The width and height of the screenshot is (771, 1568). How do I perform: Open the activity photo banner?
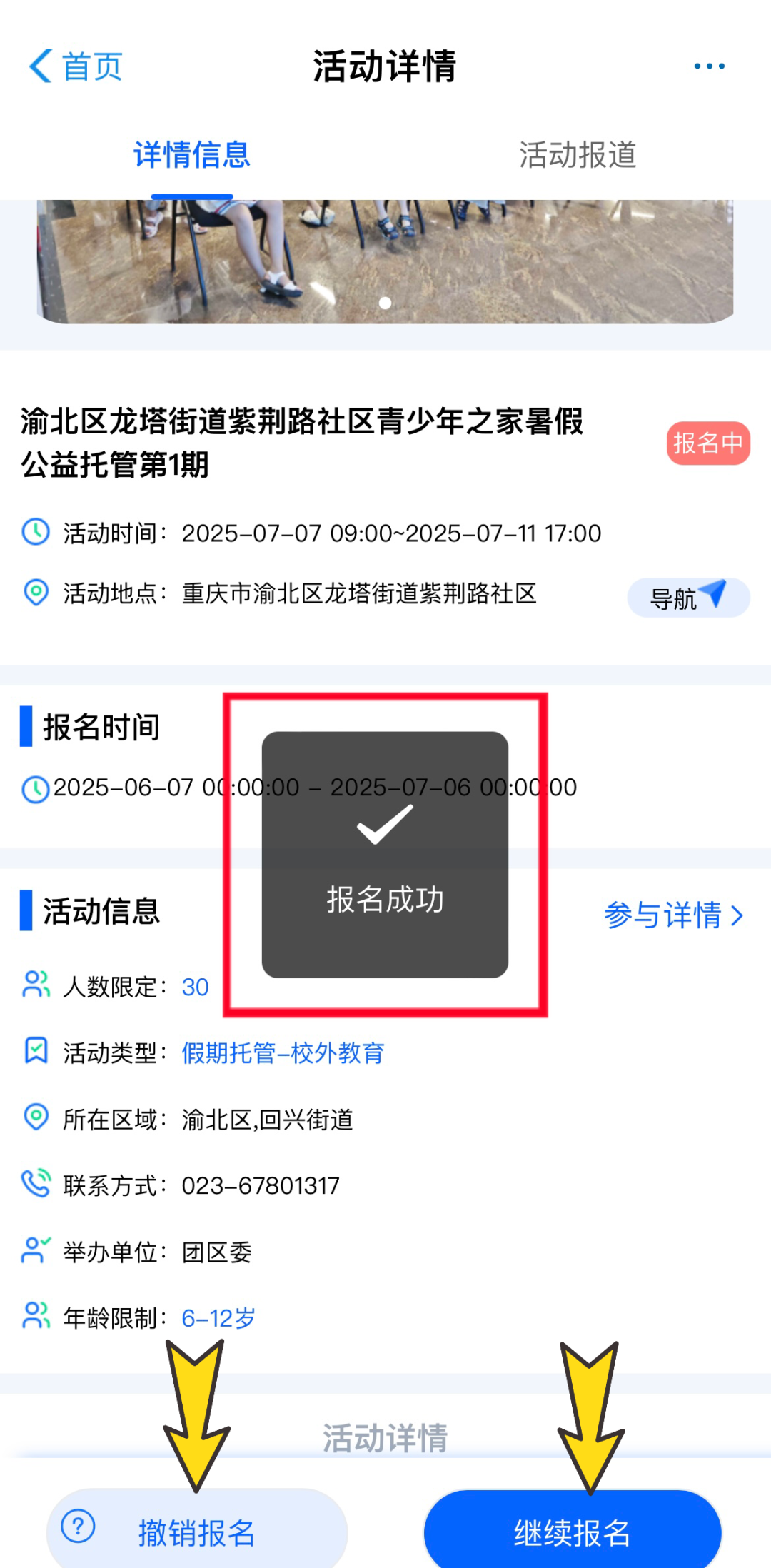tap(385, 261)
